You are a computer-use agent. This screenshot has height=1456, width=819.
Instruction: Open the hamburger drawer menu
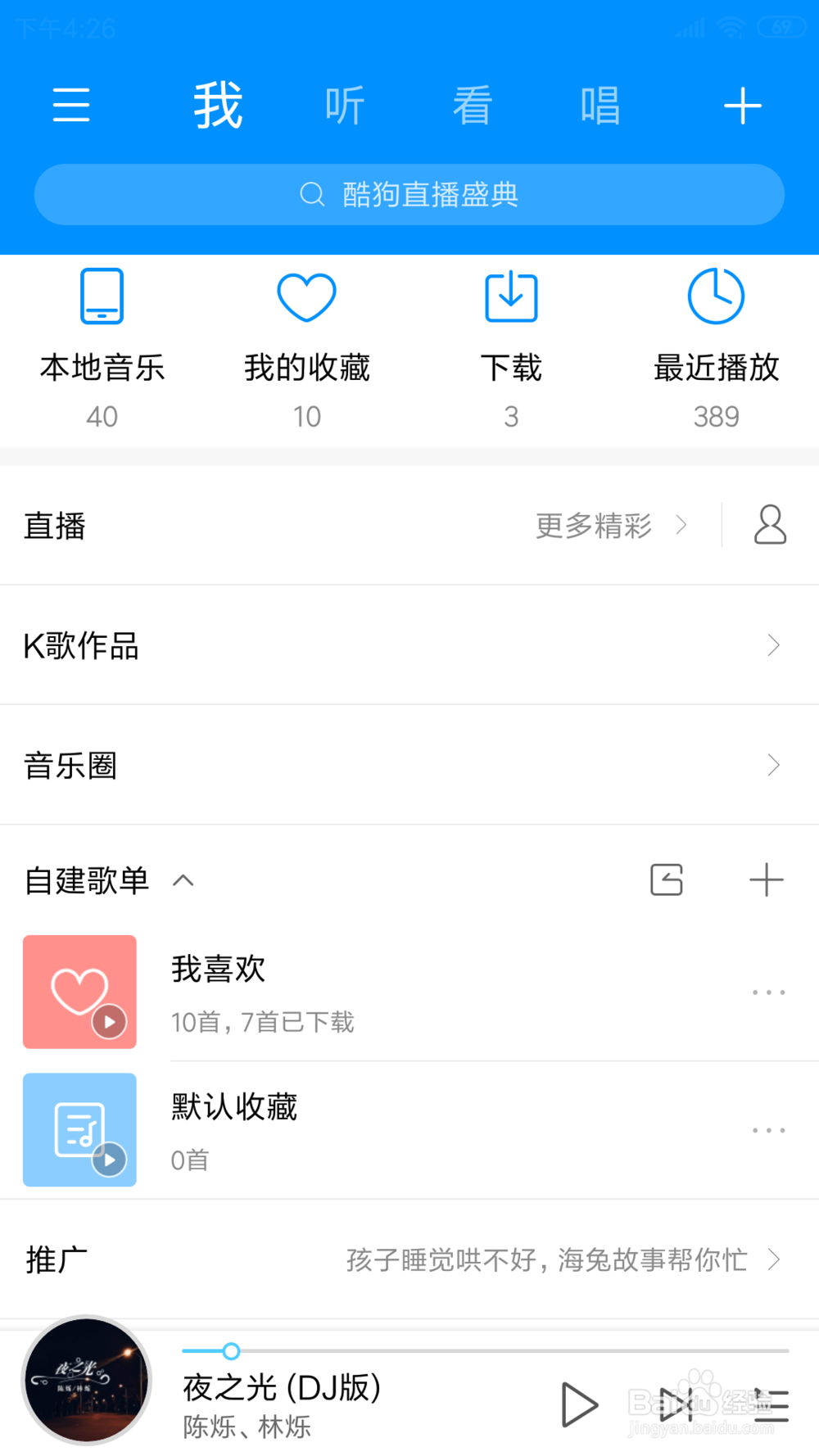(x=71, y=106)
